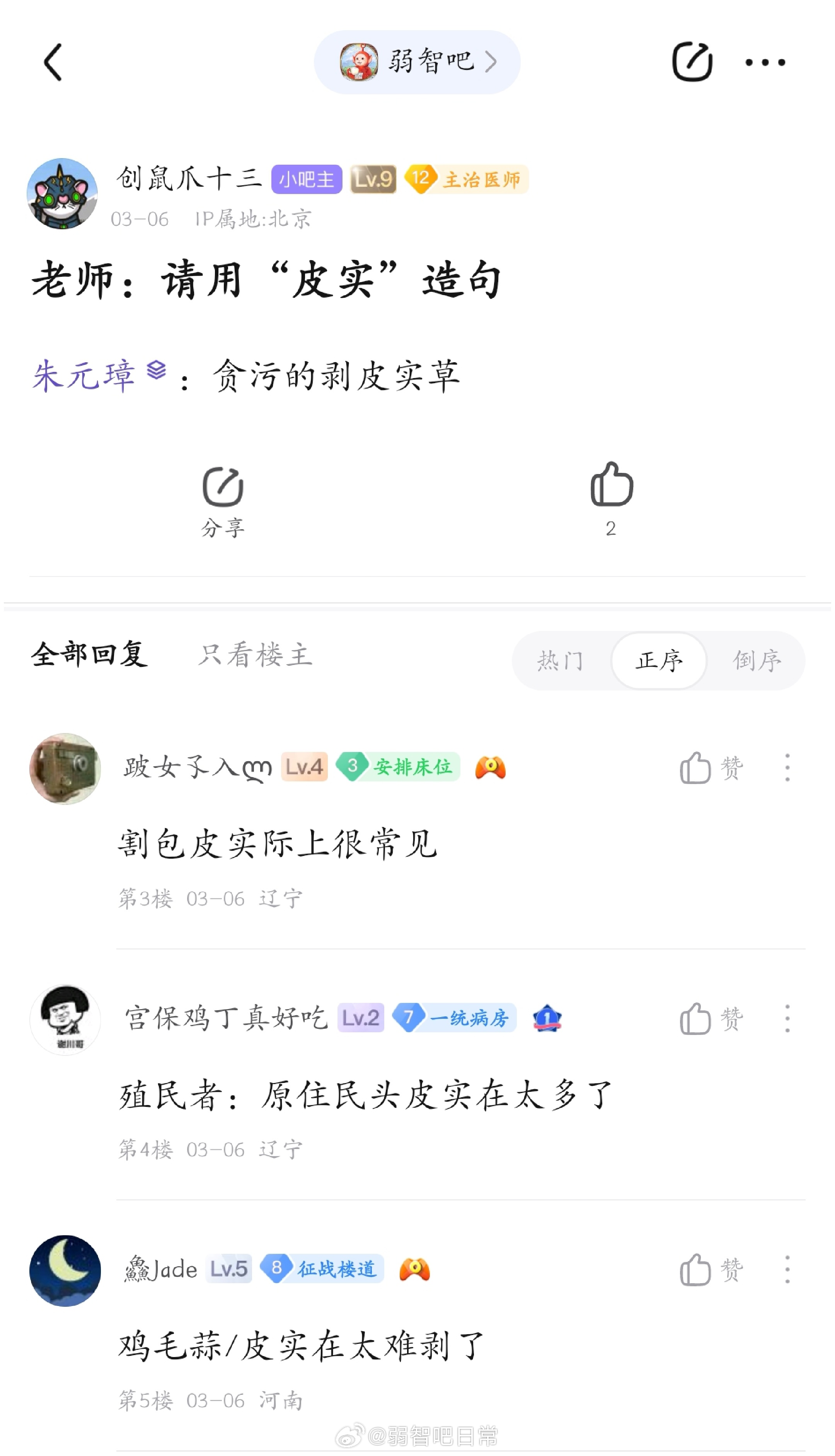View 鱻Jade's profile avatar

(65, 1271)
